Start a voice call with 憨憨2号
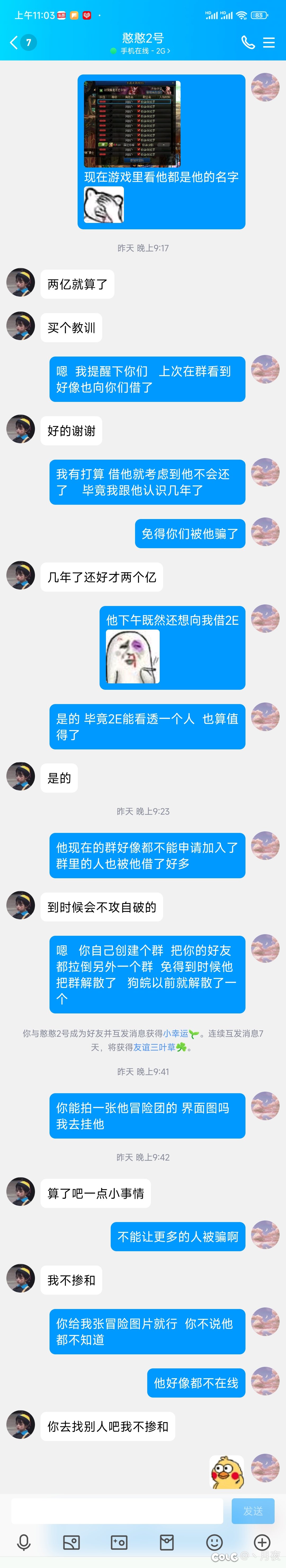Image resolution: width=286 pixels, height=1568 pixels. point(248,42)
